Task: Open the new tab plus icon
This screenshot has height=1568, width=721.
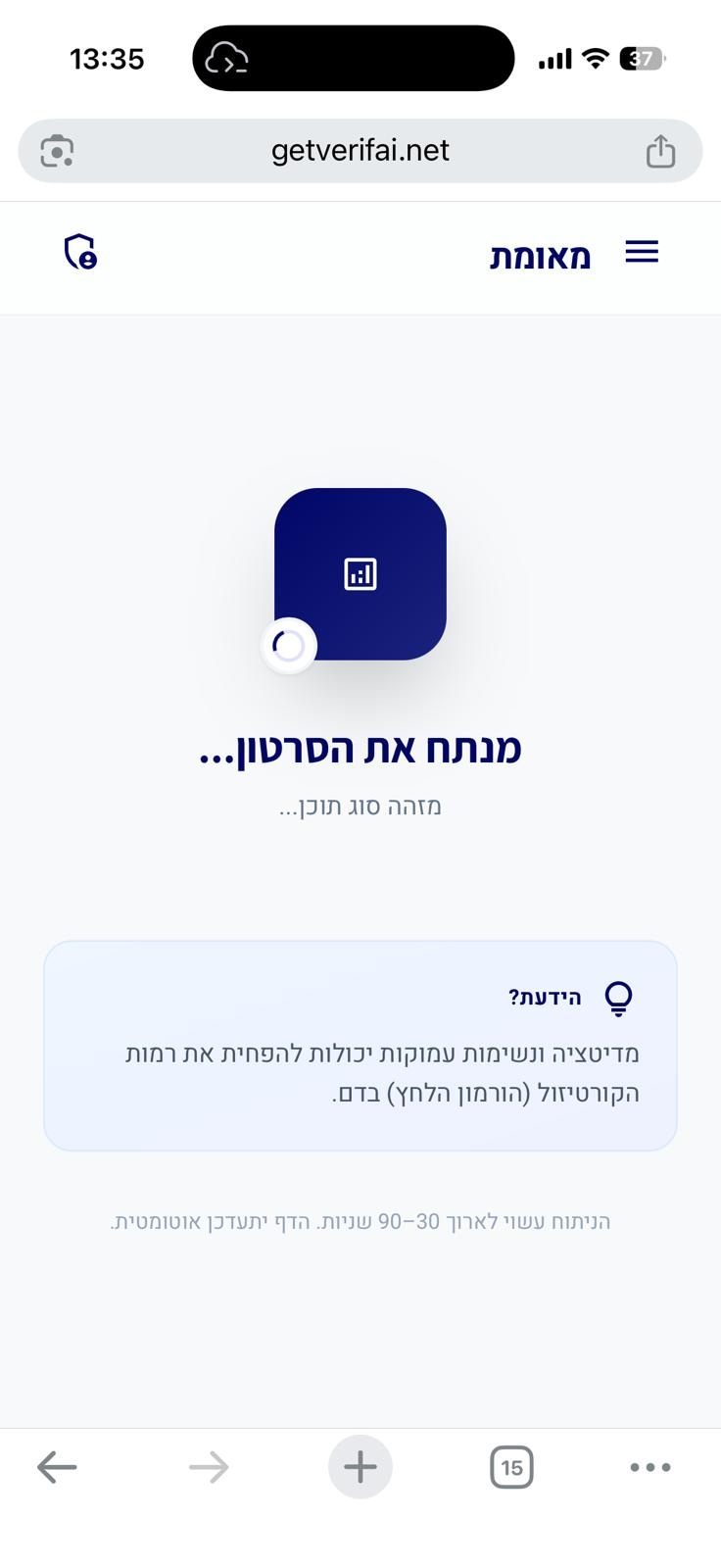Action: pyautogui.click(x=360, y=1467)
